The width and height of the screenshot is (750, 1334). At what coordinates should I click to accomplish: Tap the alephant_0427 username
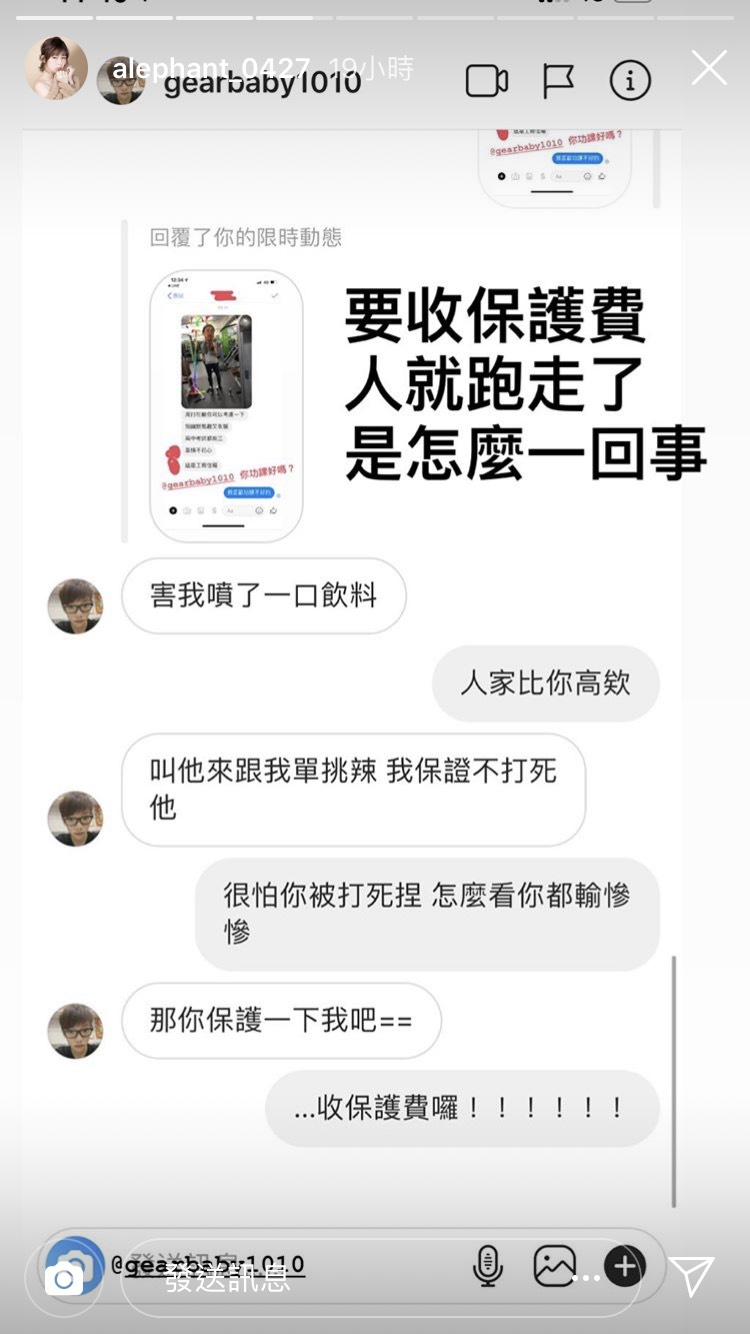pos(210,69)
